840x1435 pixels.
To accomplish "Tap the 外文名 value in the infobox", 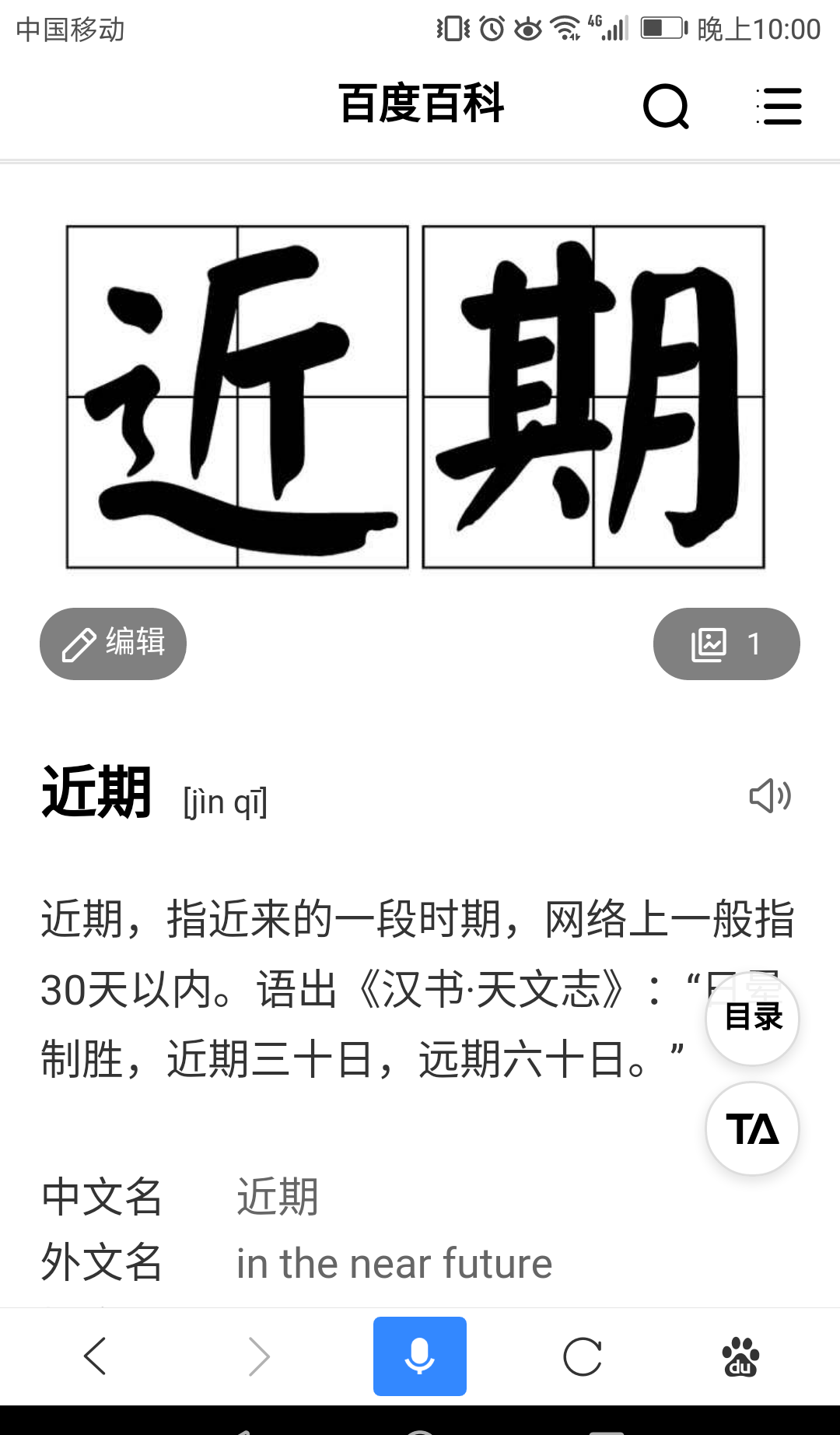I will pyautogui.click(x=393, y=1262).
